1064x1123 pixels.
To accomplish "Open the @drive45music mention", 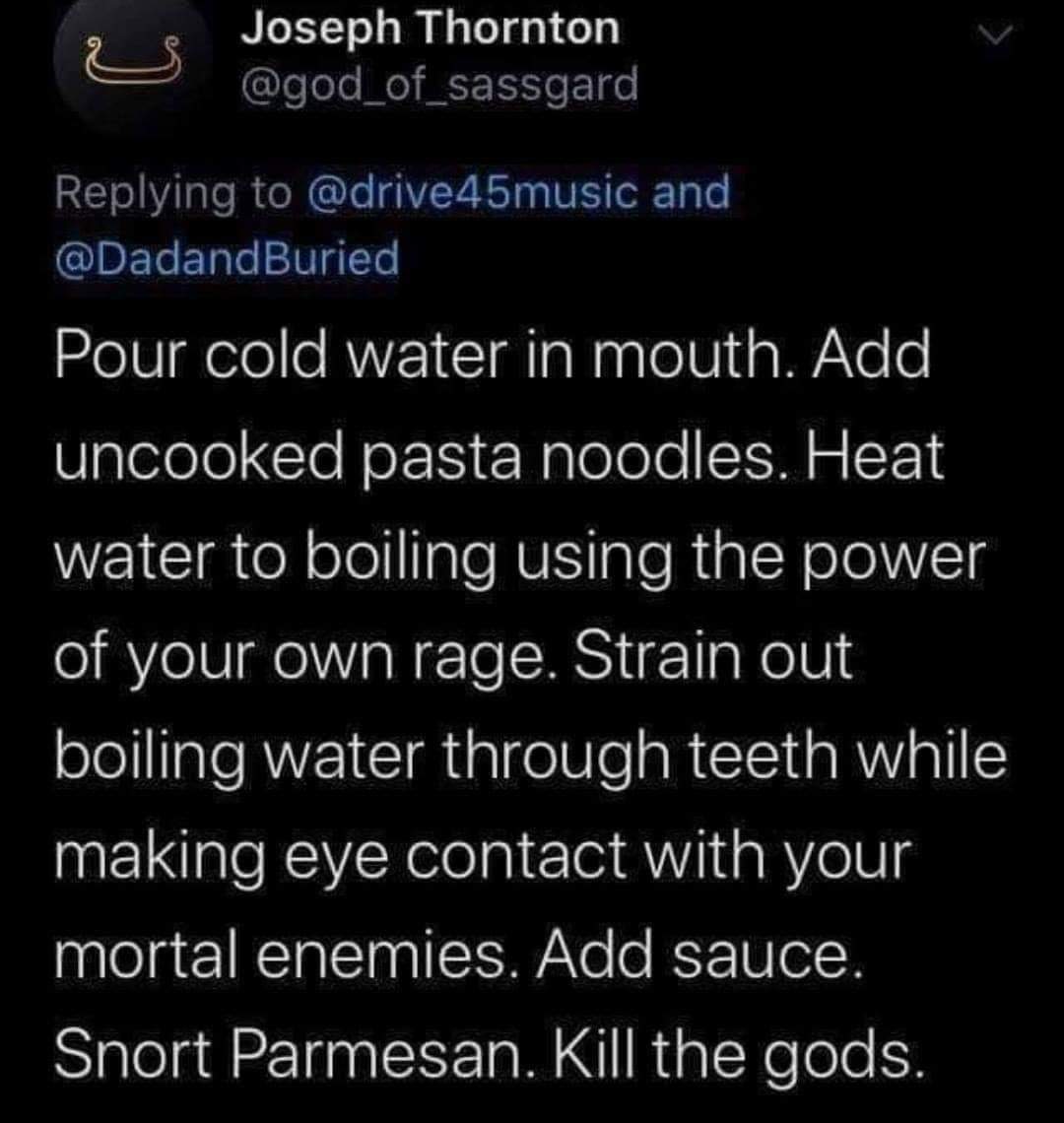I will point(476,192).
